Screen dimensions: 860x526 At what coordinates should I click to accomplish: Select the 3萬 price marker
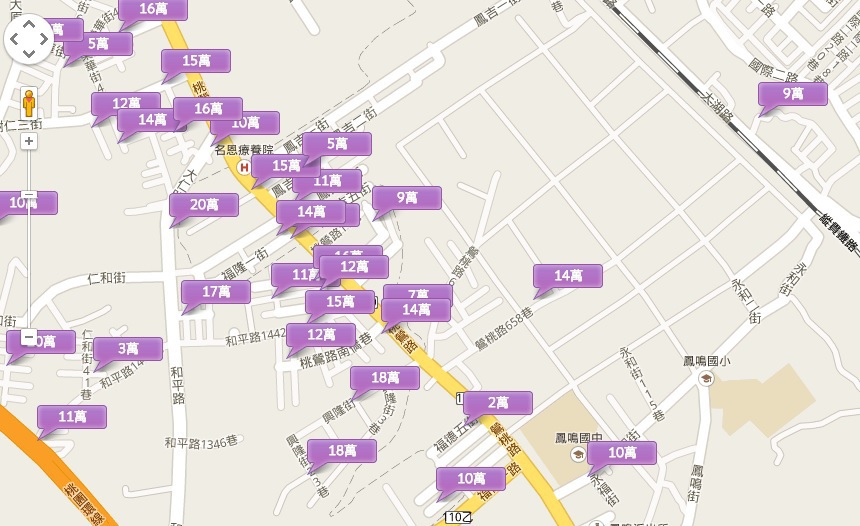pyautogui.click(x=128, y=349)
